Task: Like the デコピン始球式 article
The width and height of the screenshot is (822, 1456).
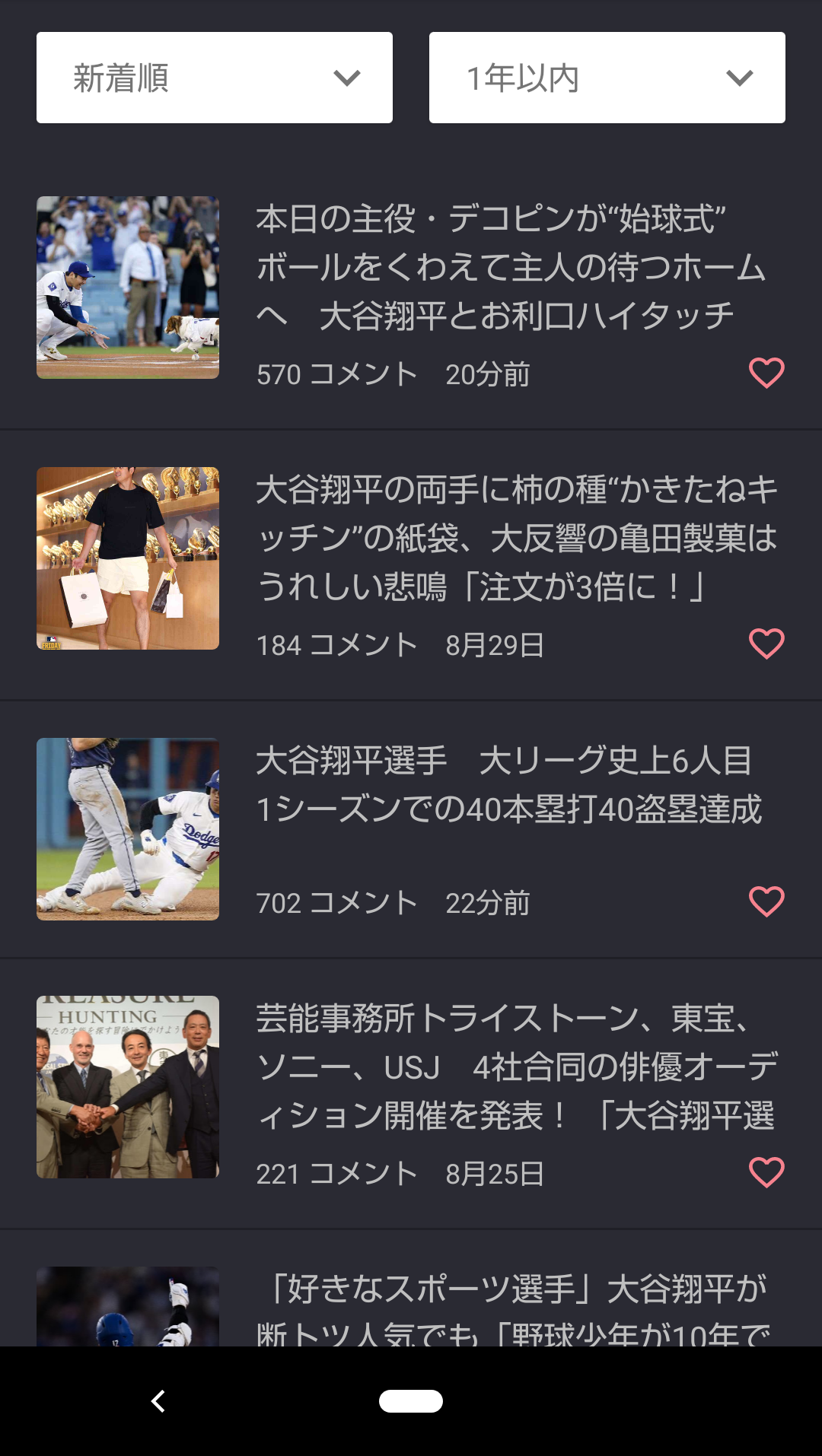Action: click(766, 373)
